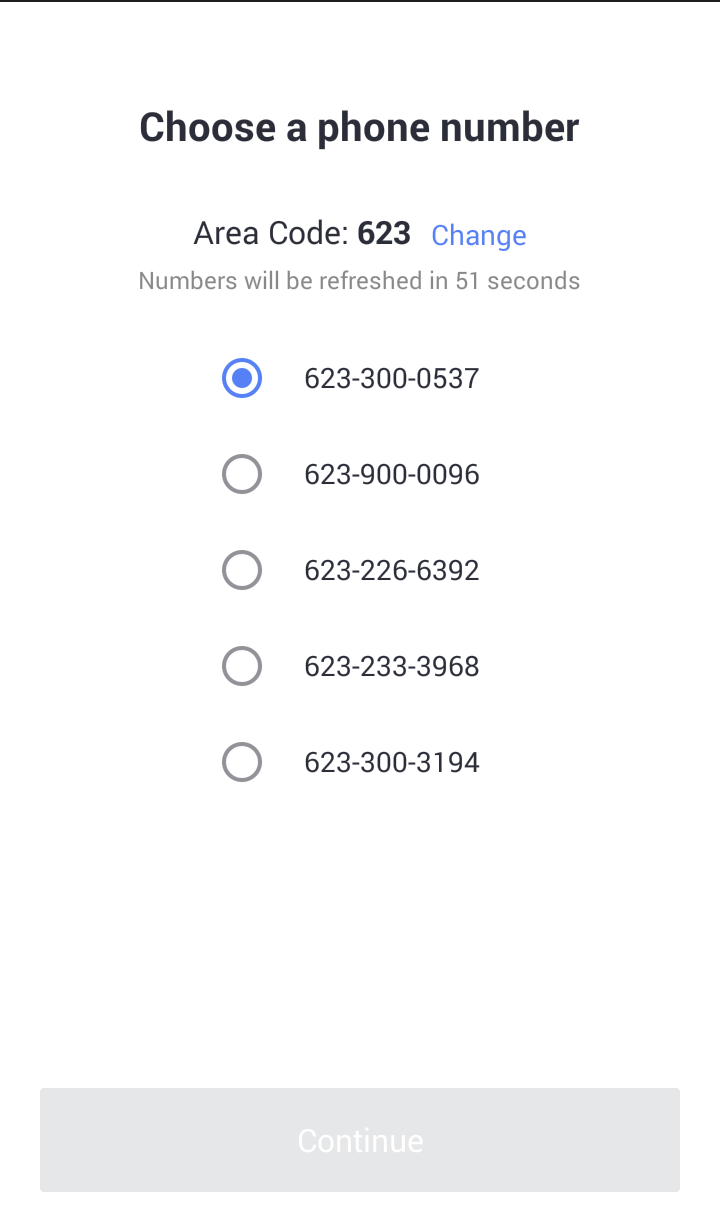Select phone number 623-300-0537
This screenshot has height=1232, width=720.
[x=242, y=378]
